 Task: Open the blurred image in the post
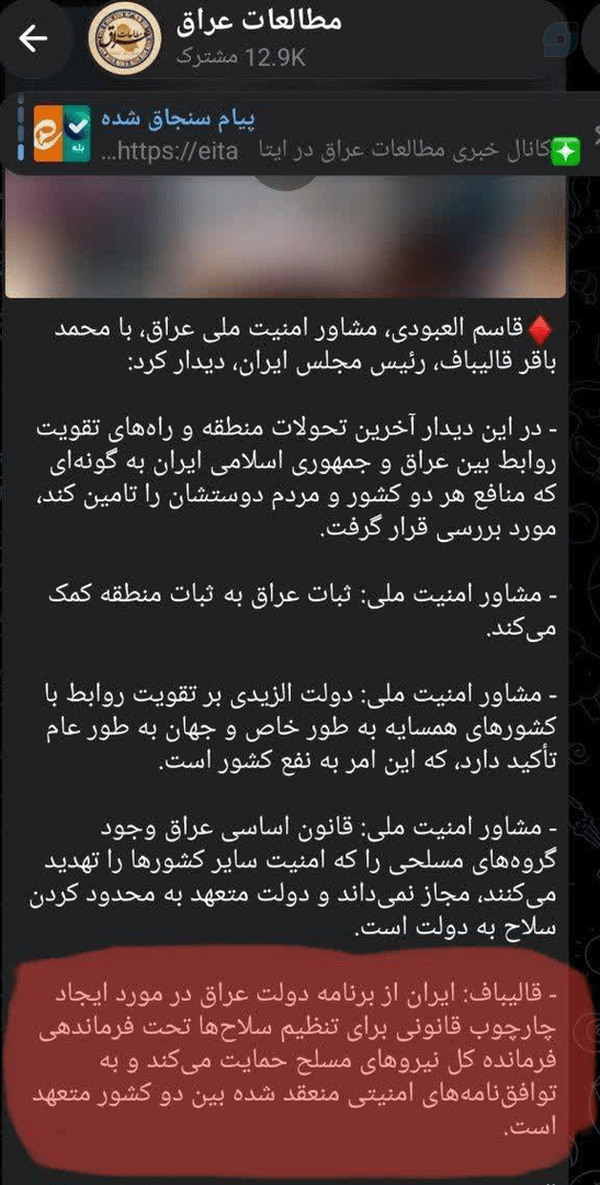(285, 234)
